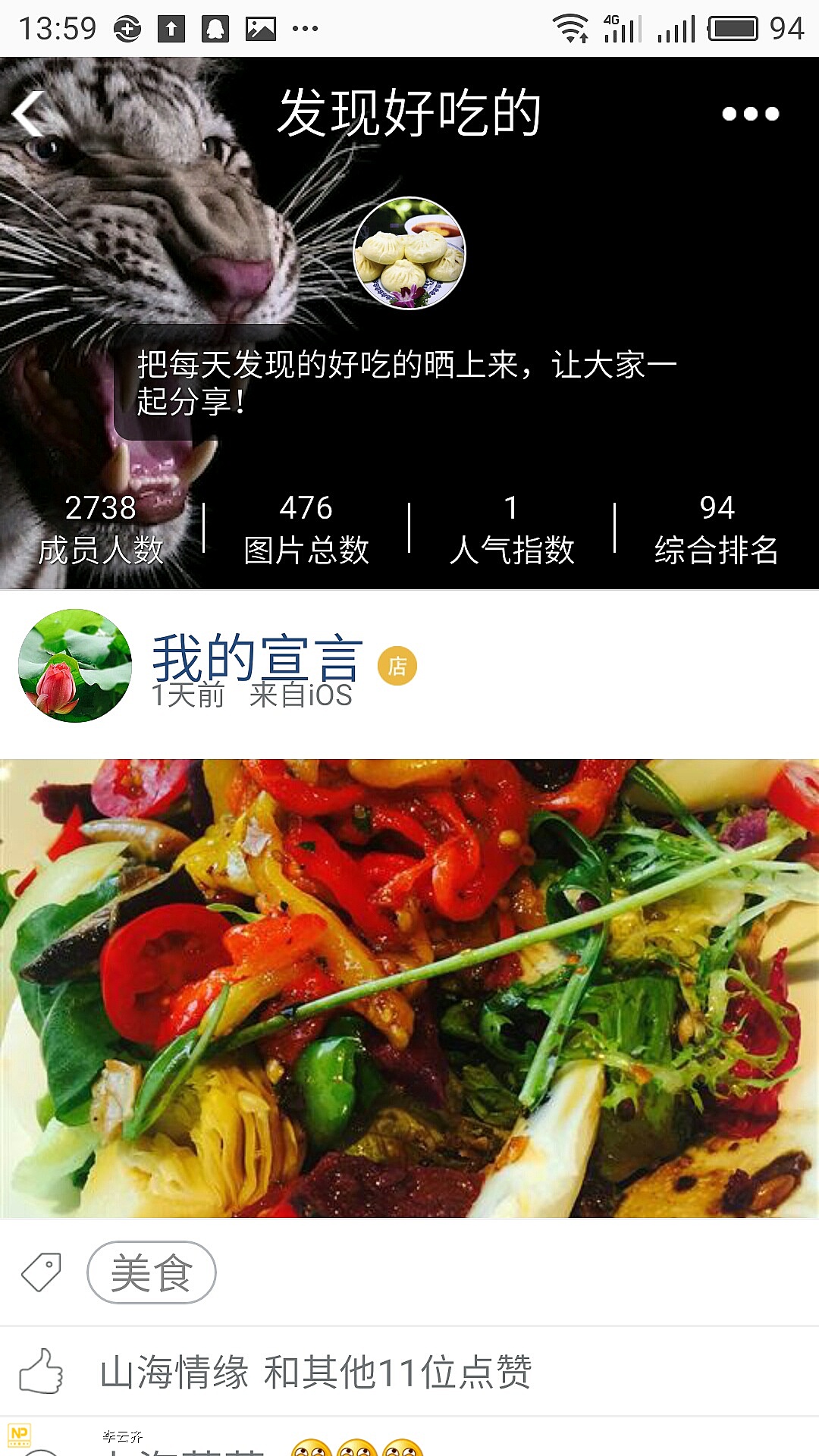Select the 美食 tag chip

point(152,1272)
